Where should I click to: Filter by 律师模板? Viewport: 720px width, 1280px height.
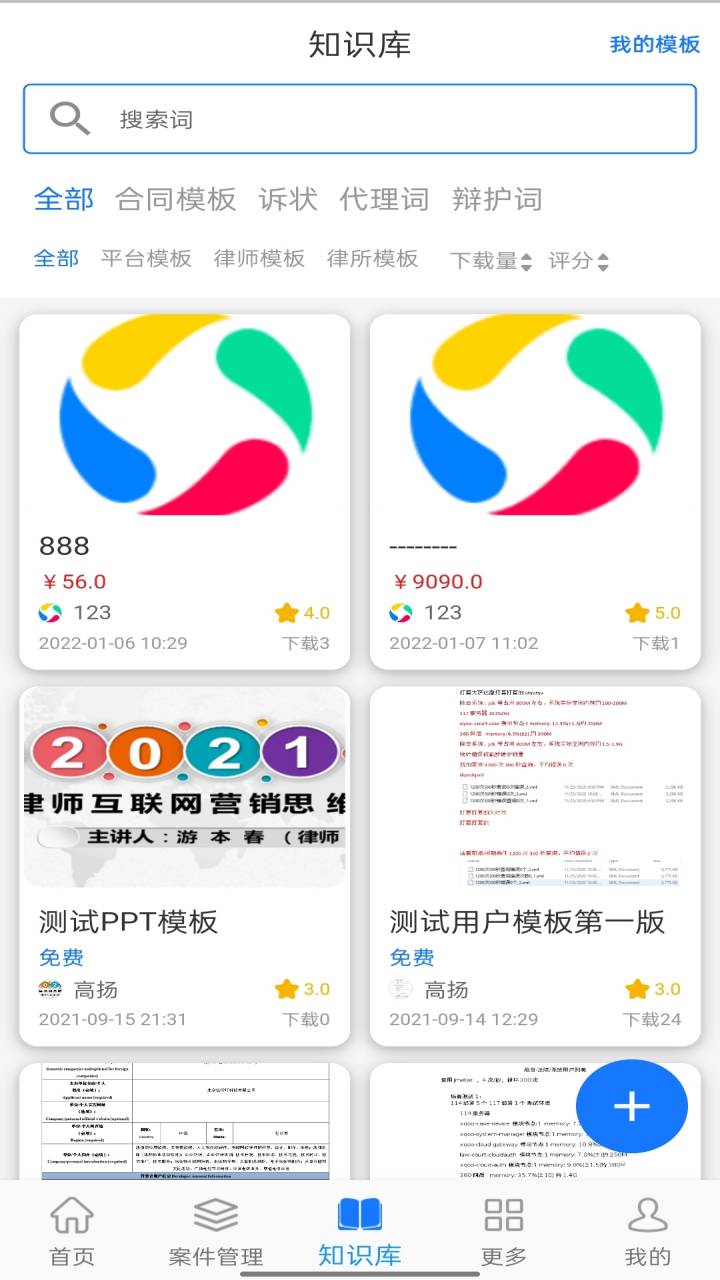point(259,259)
